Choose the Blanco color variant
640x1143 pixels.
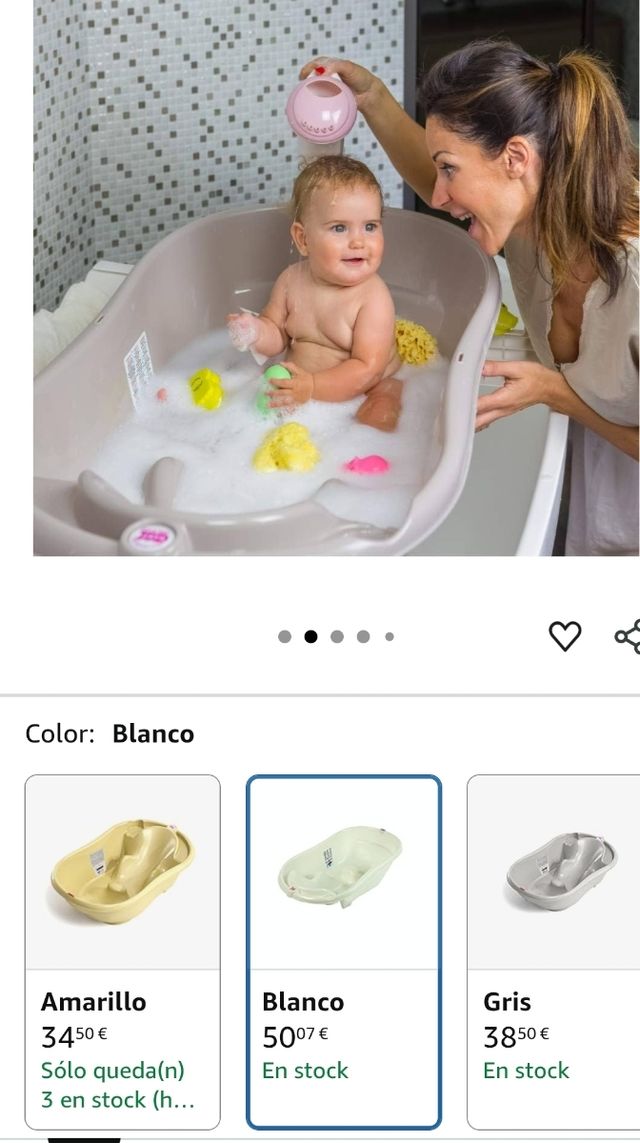343,950
